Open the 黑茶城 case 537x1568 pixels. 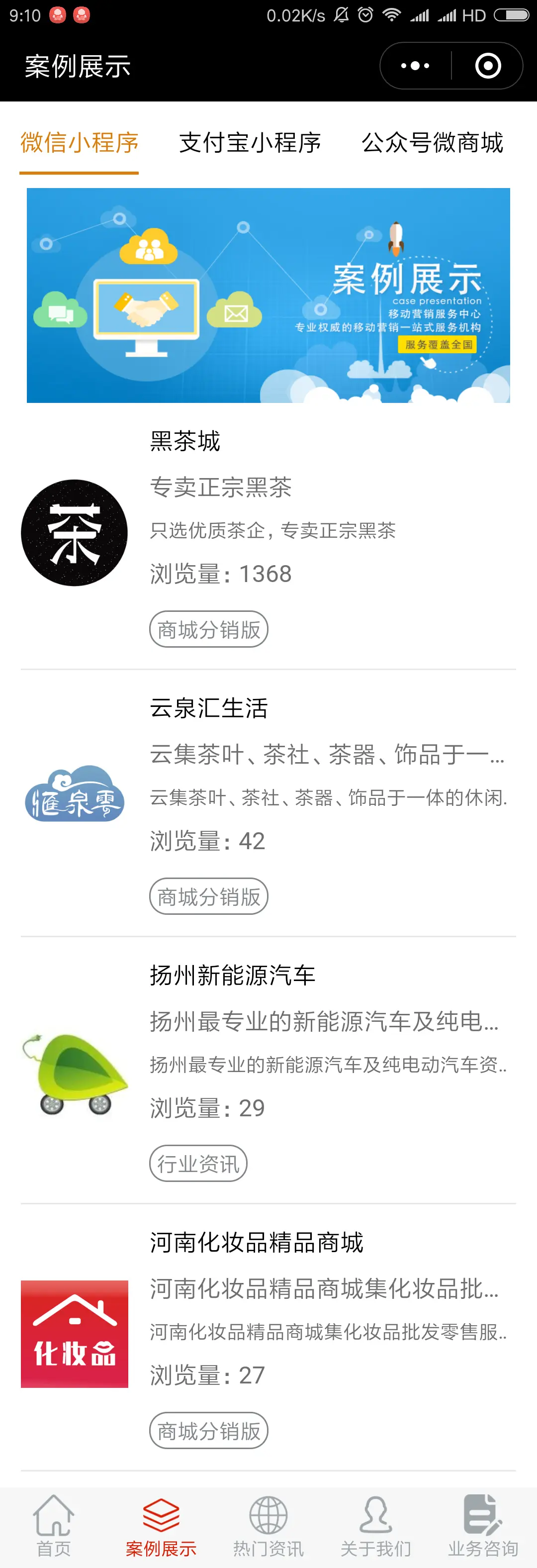(185, 441)
